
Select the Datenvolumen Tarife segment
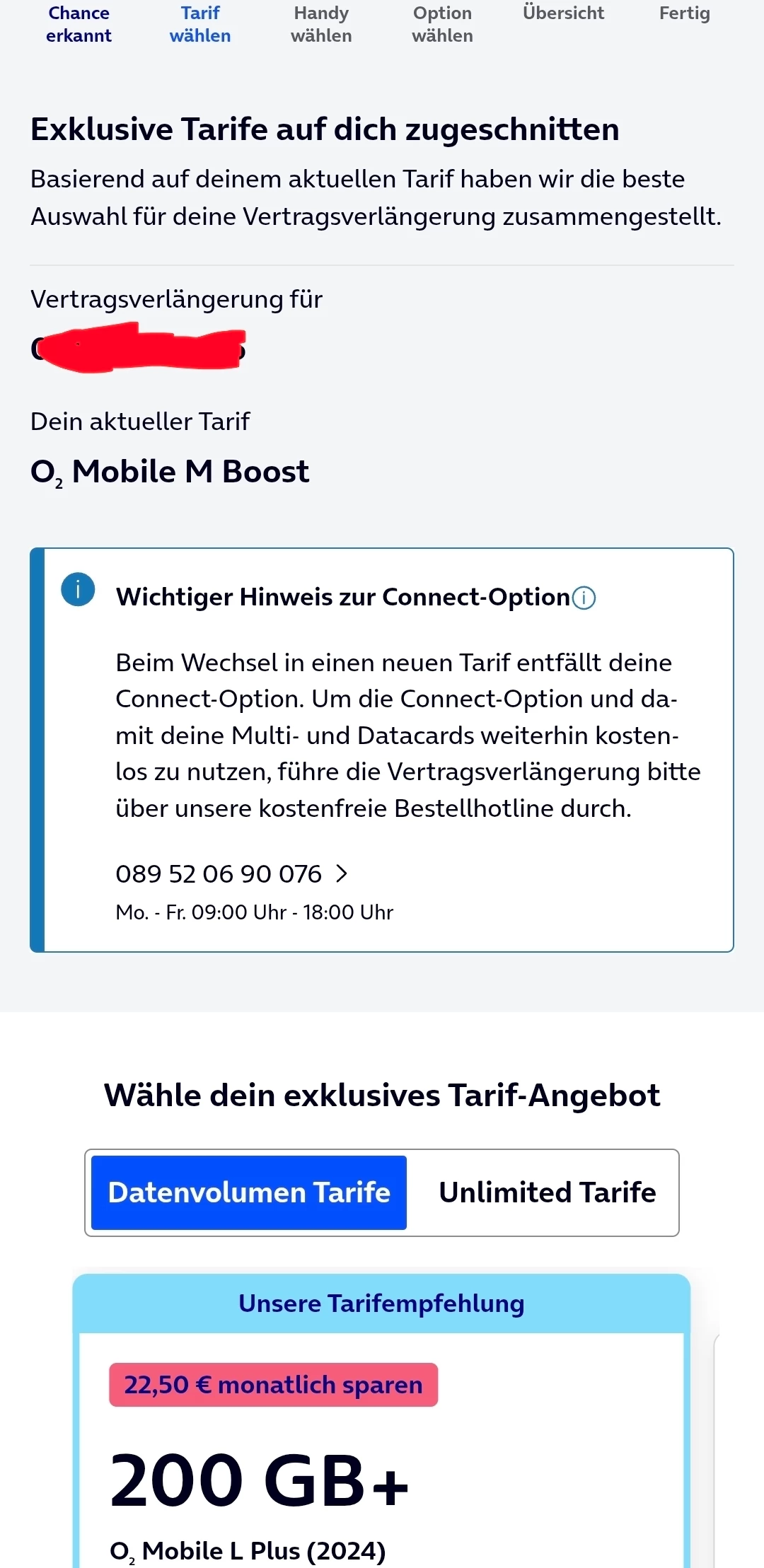[x=249, y=1192]
